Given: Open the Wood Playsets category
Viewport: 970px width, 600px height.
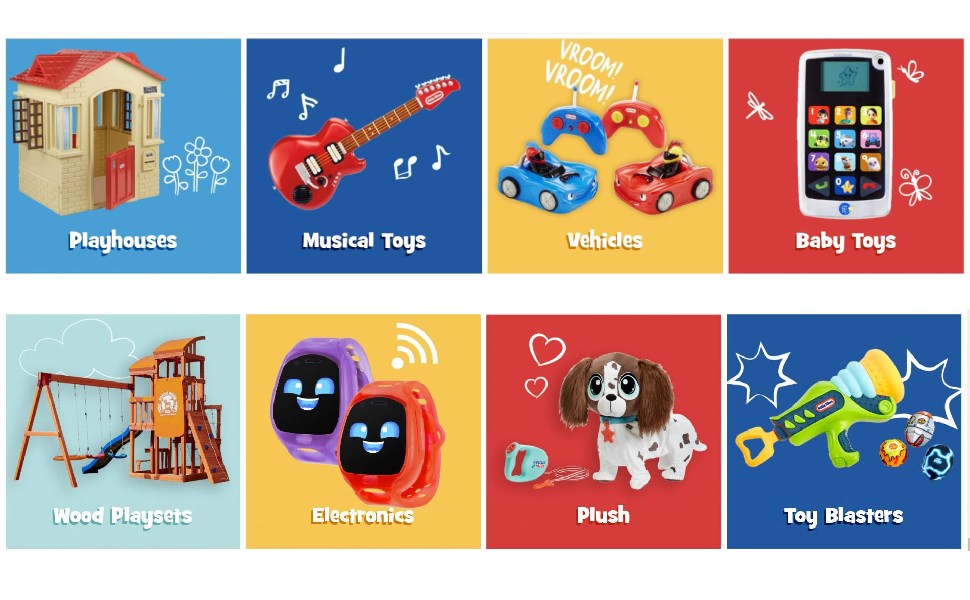Looking at the screenshot, I should (123, 431).
